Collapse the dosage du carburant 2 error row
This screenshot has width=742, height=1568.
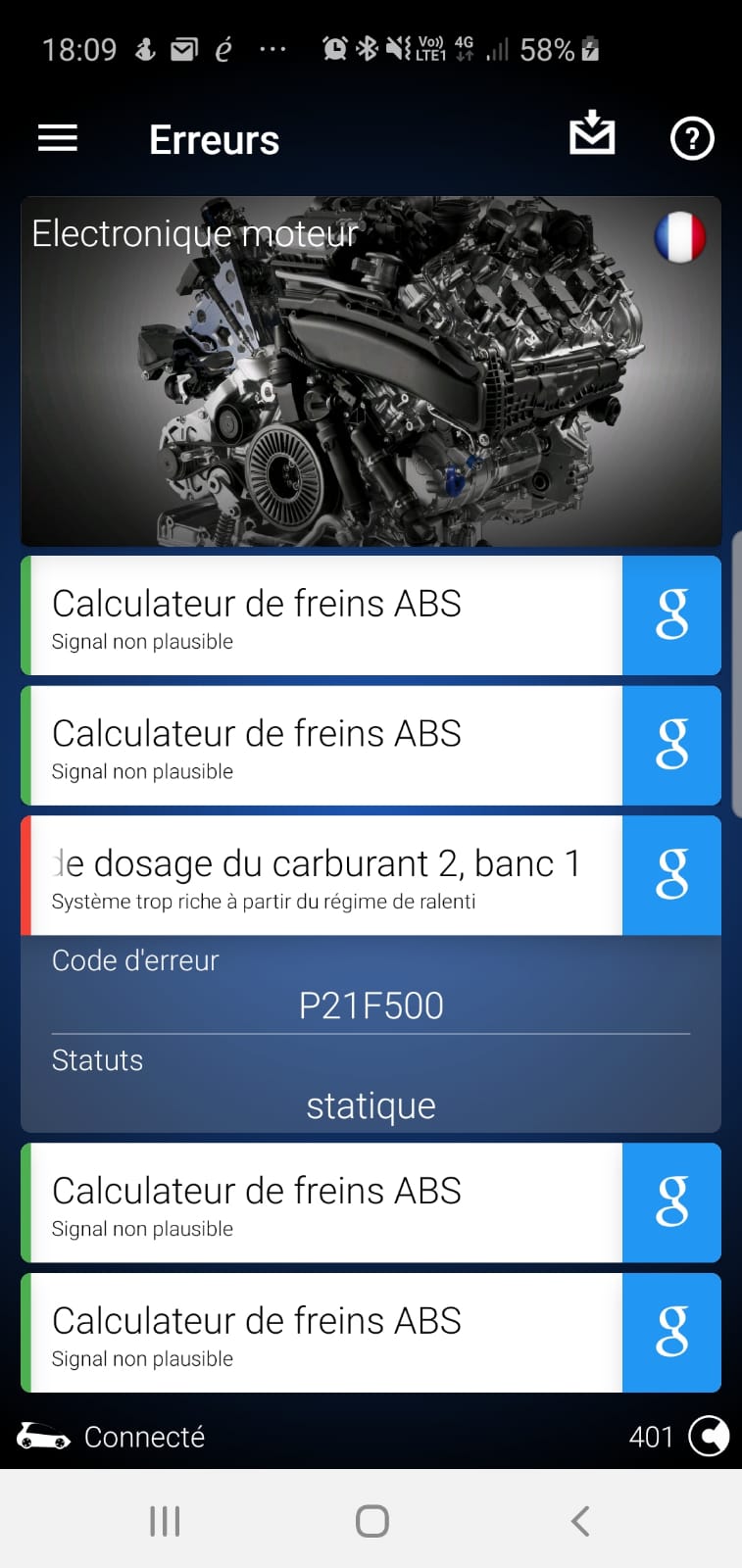pos(322,875)
